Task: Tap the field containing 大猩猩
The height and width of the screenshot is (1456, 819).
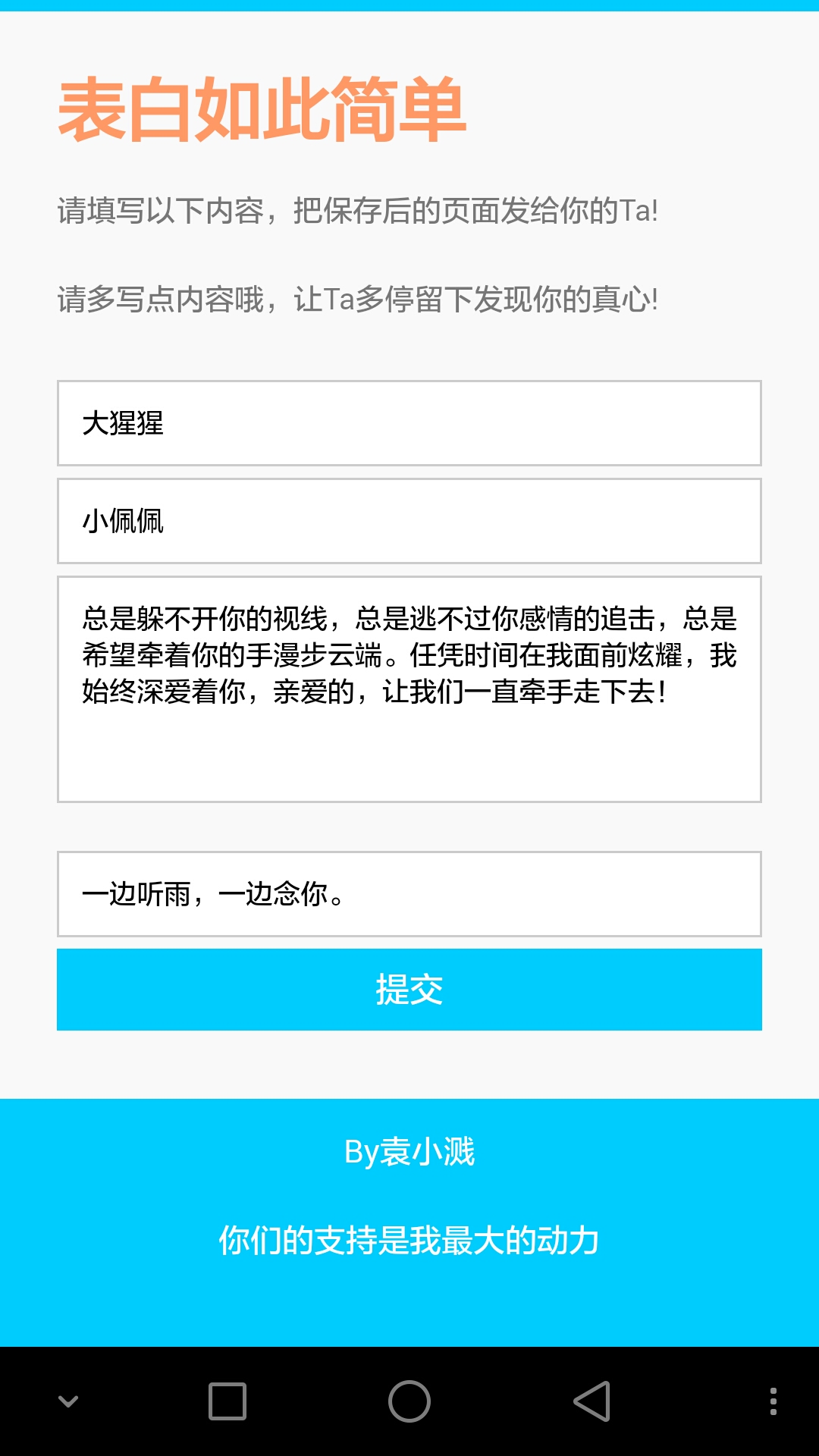Action: click(x=409, y=423)
